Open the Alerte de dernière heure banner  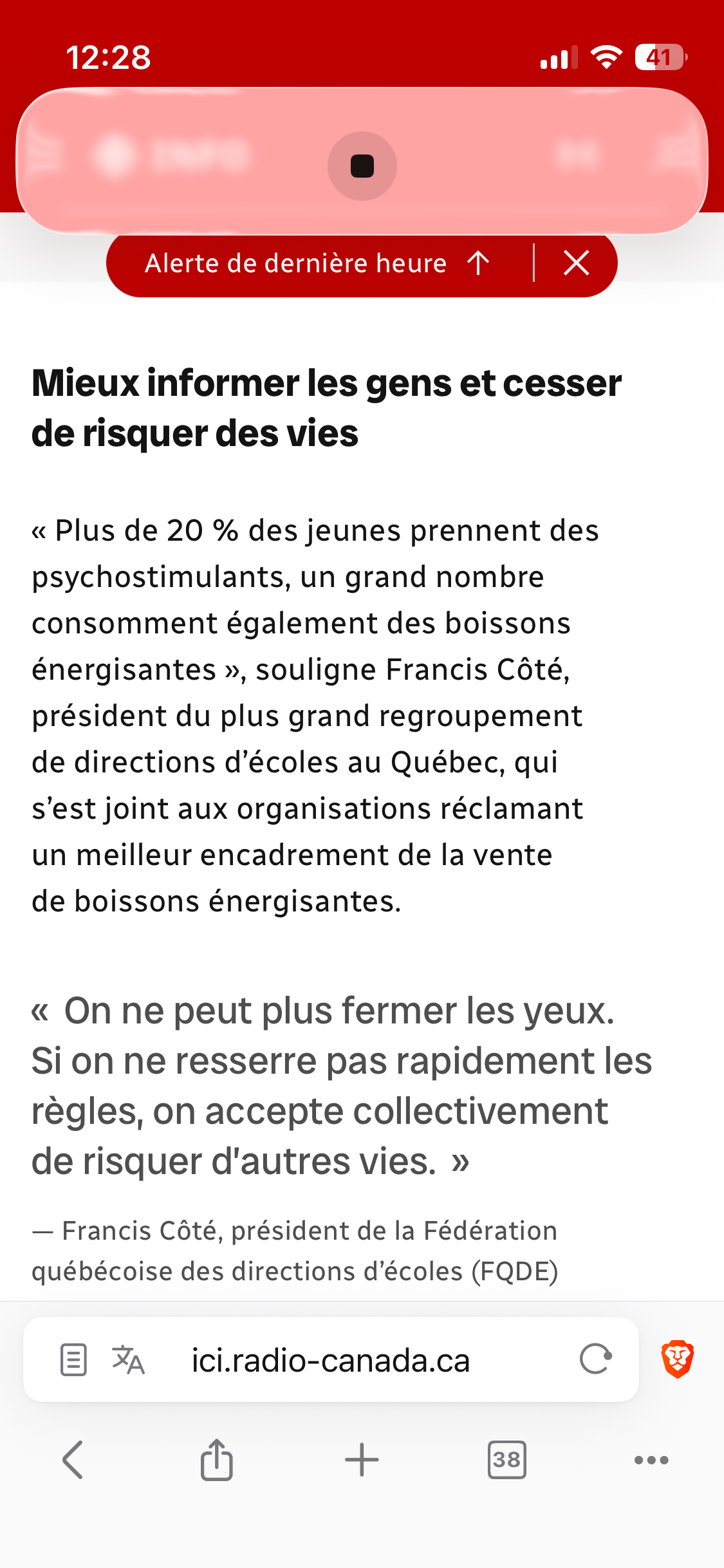pos(317,263)
